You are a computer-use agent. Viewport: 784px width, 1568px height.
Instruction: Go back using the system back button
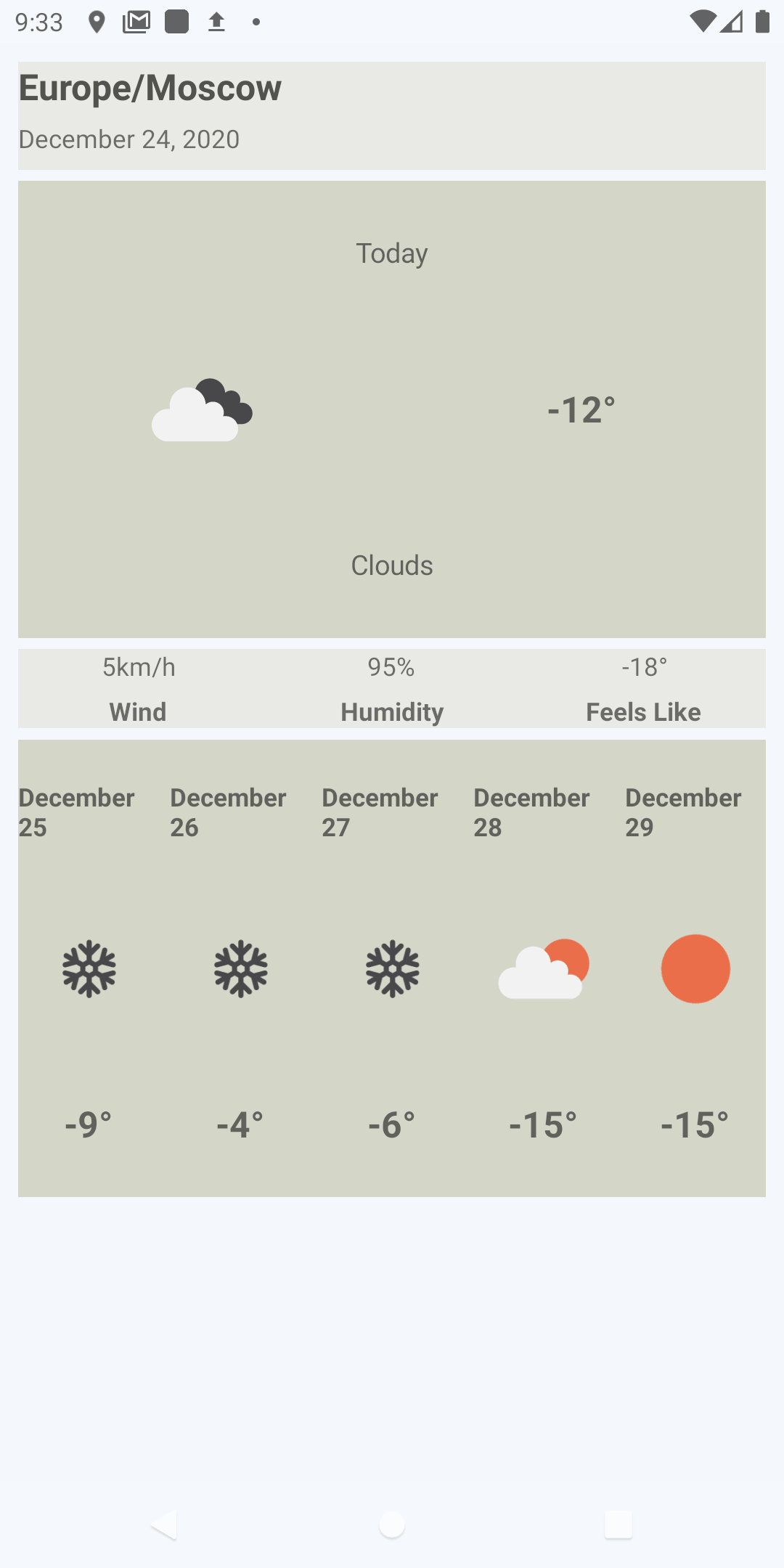pyautogui.click(x=166, y=1524)
